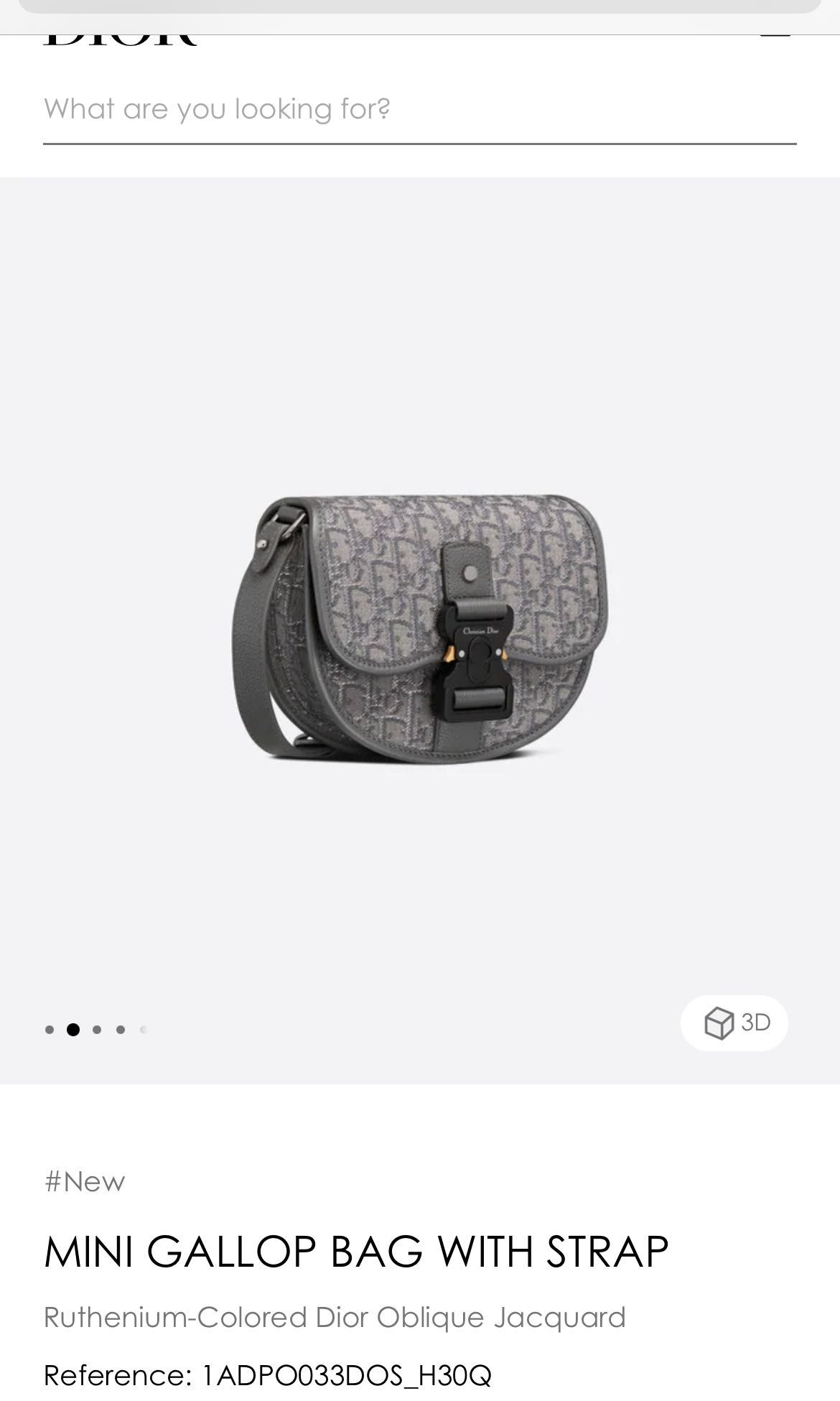Image resolution: width=840 pixels, height=1401 pixels.
Task: Open the Mini Gallop Bag product image
Action: [420, 630]
